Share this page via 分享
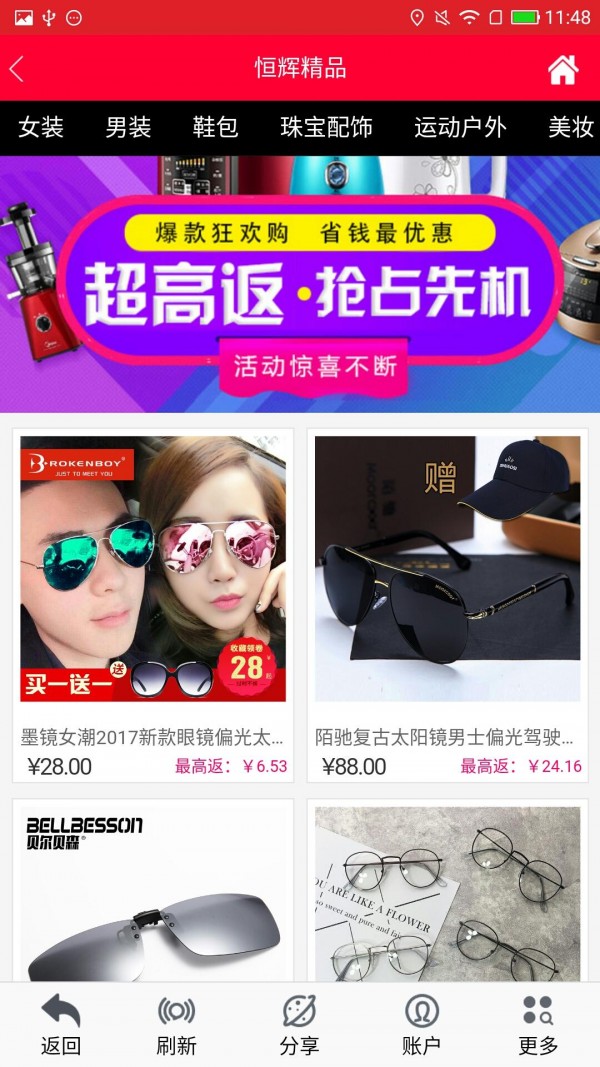Screen dimensions: 600x1067 299,1026
